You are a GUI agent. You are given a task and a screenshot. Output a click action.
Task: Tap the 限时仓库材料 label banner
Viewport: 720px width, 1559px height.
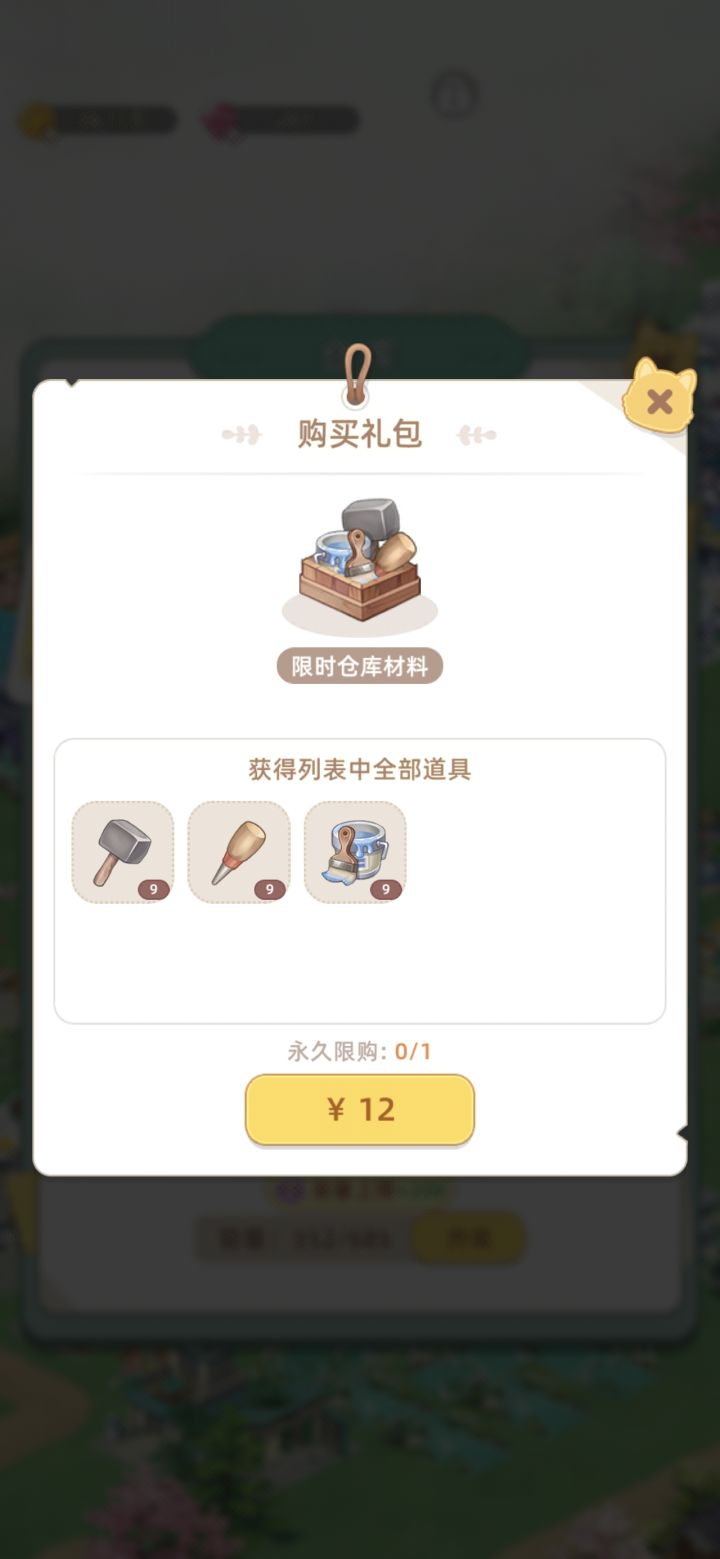(360, 664)
